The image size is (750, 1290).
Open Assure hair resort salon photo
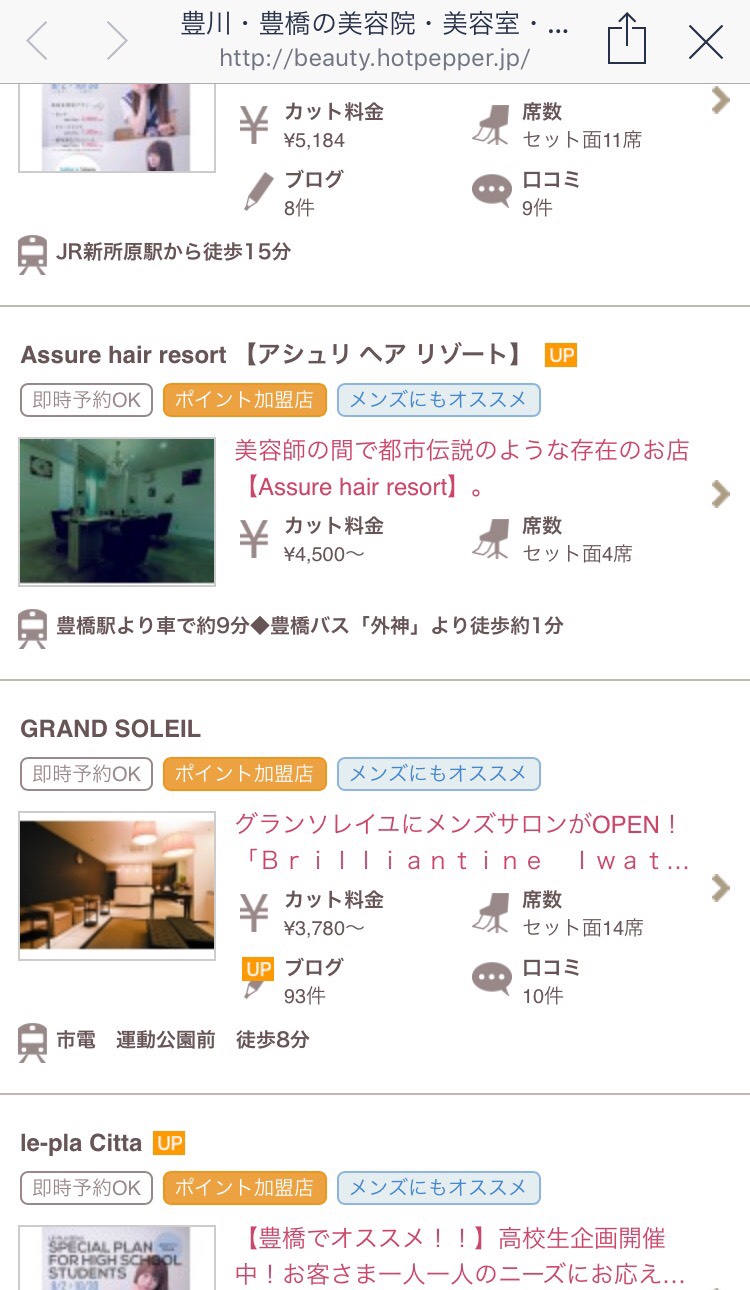[x=117, y=511]
